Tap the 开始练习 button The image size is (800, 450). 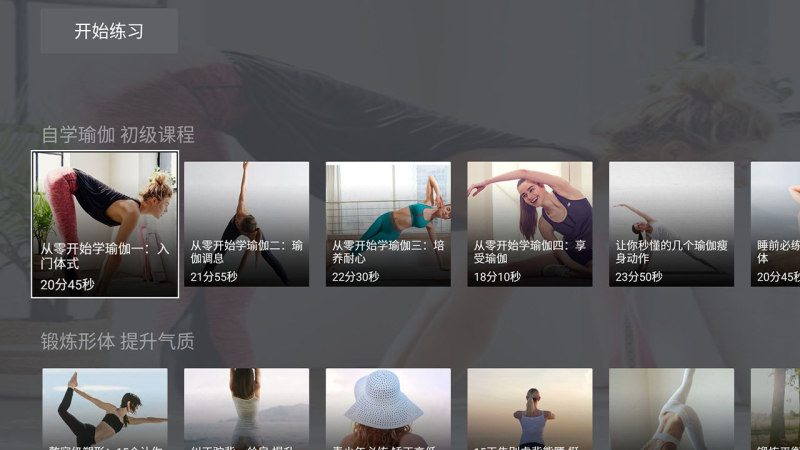click(109, 31)
